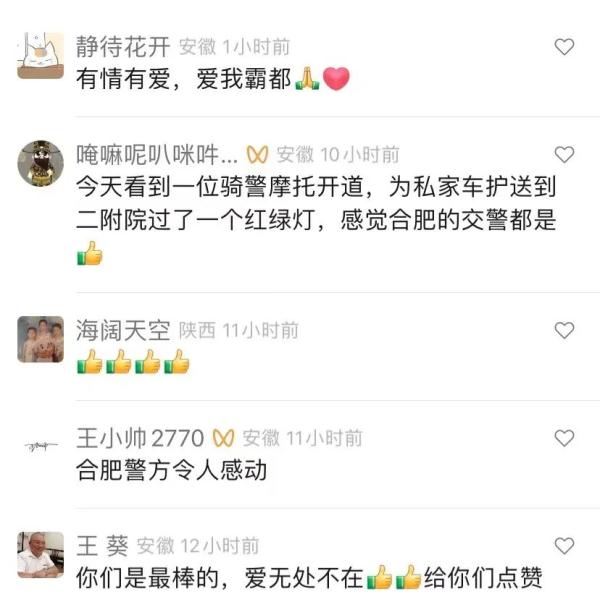Viewport: 600px width, 615px height.
Task: Open 静待花开's profile avatar
Action: [40, 55]
